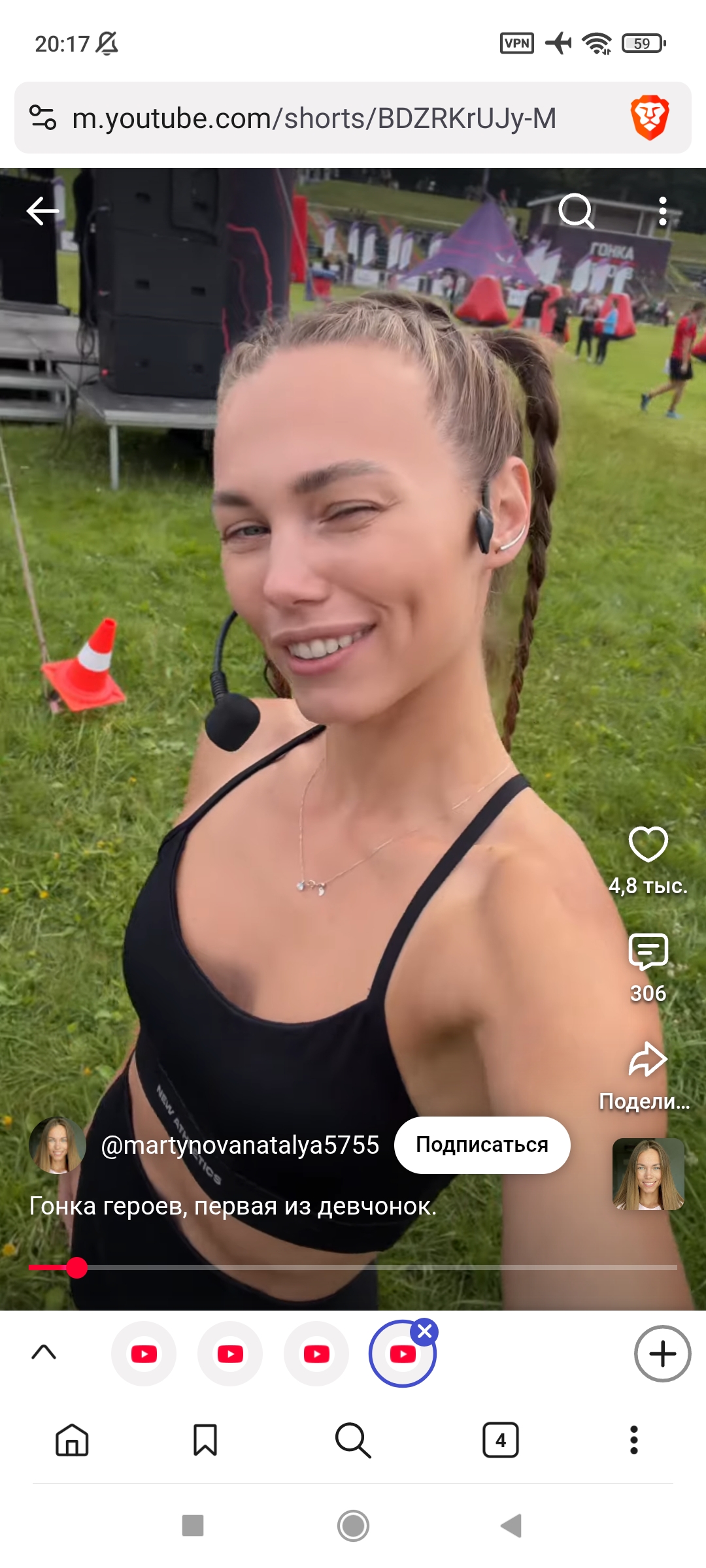The image size is (706, 1568).
Task: Go to the browser home page
Action: 72,1440
